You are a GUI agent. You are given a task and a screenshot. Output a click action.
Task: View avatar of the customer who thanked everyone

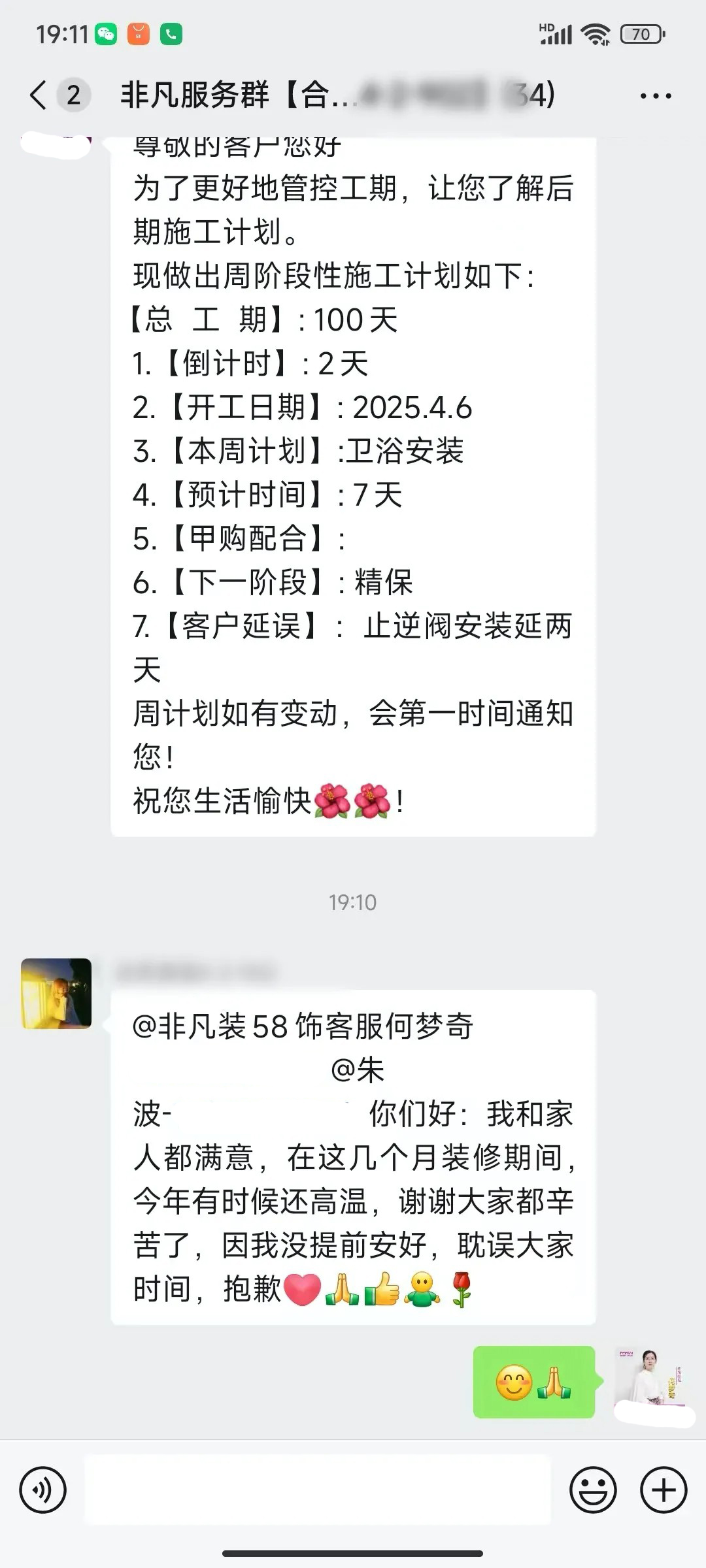56,993
